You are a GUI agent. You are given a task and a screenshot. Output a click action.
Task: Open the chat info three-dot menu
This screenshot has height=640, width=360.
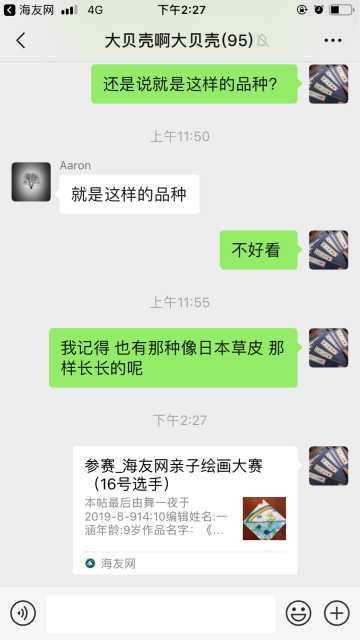pyautogui.click(x=333, y=40)
